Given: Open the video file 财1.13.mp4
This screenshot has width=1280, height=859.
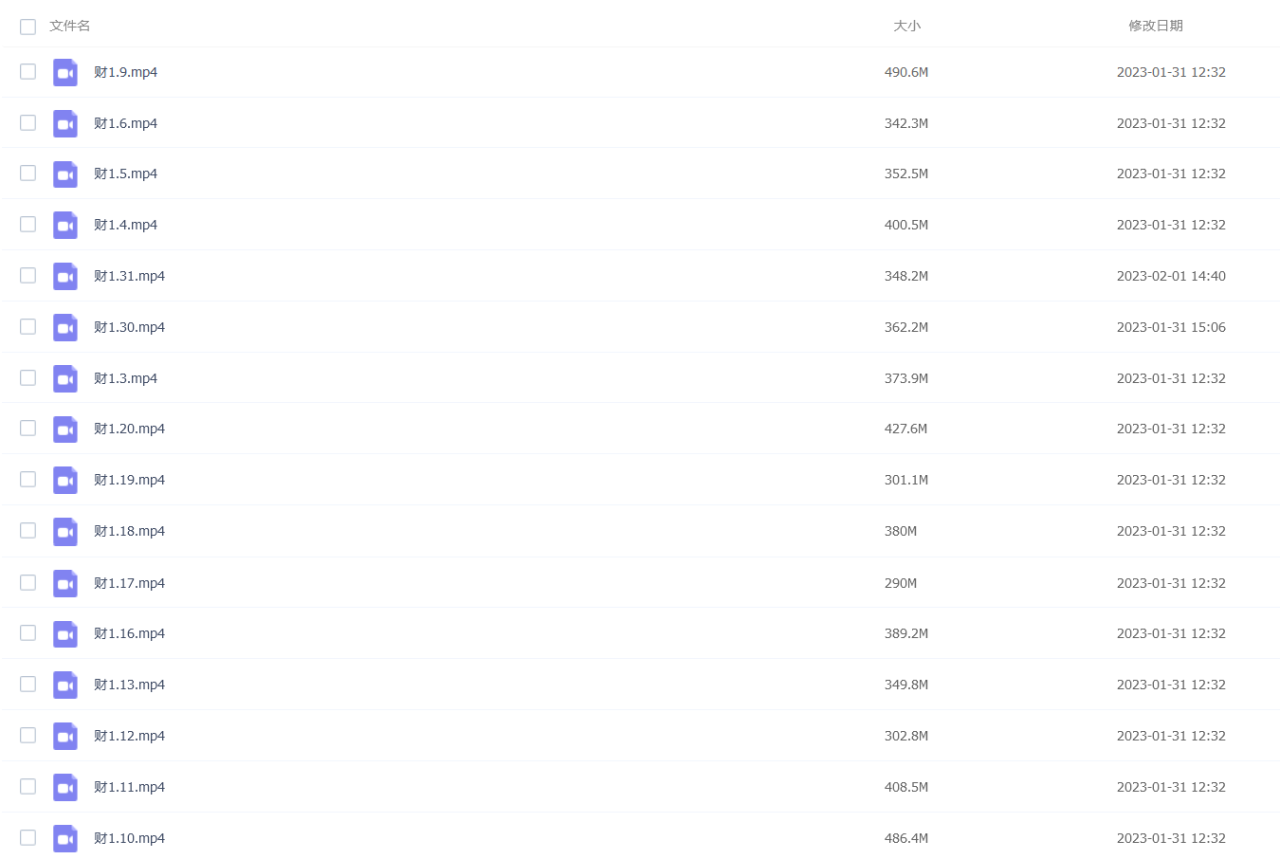Looking at the screenshot, I should click(129, 685).
